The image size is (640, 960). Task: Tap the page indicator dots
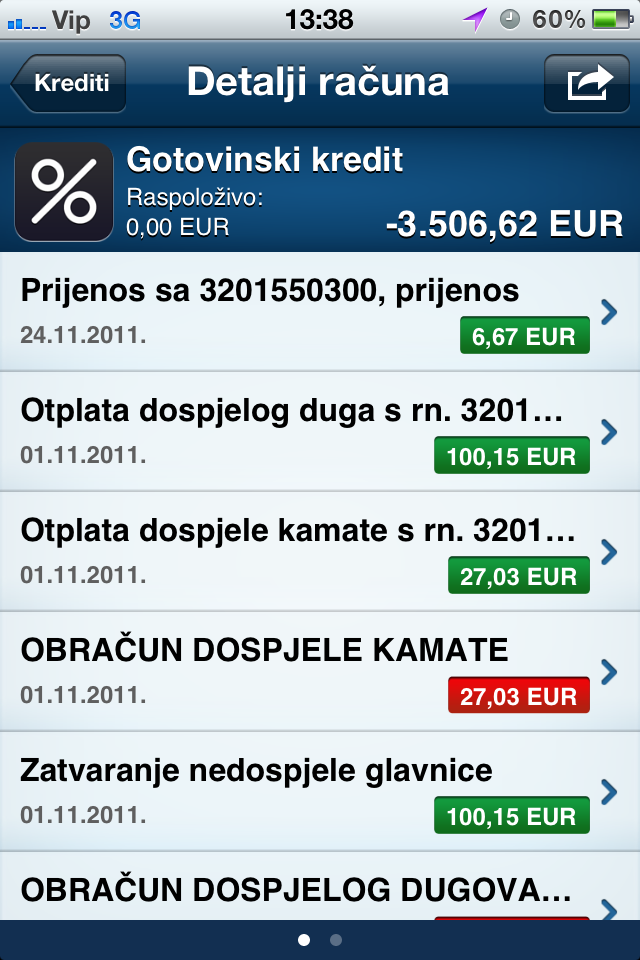tap(320, 940)
